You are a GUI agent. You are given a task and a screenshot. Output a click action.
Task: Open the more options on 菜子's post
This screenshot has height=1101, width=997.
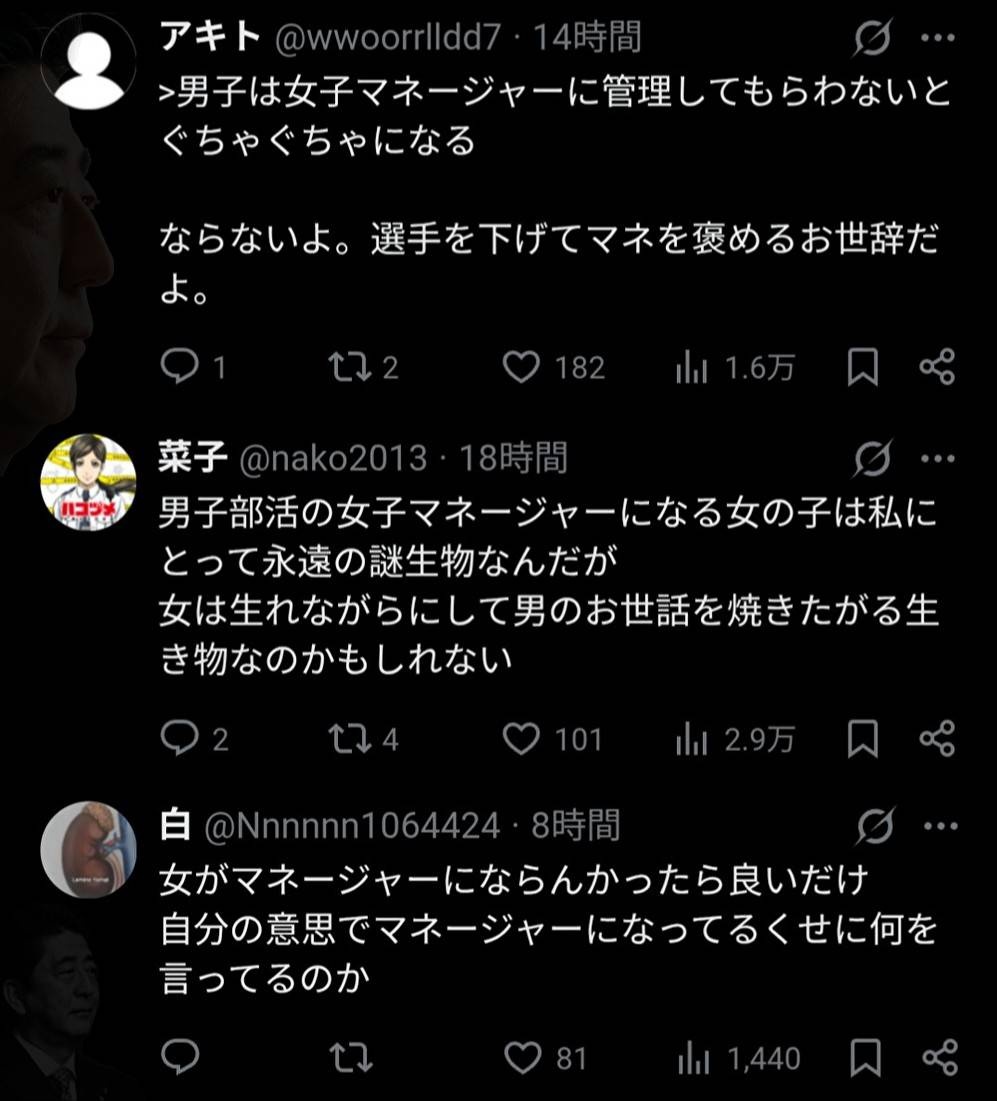click(937, 459)
